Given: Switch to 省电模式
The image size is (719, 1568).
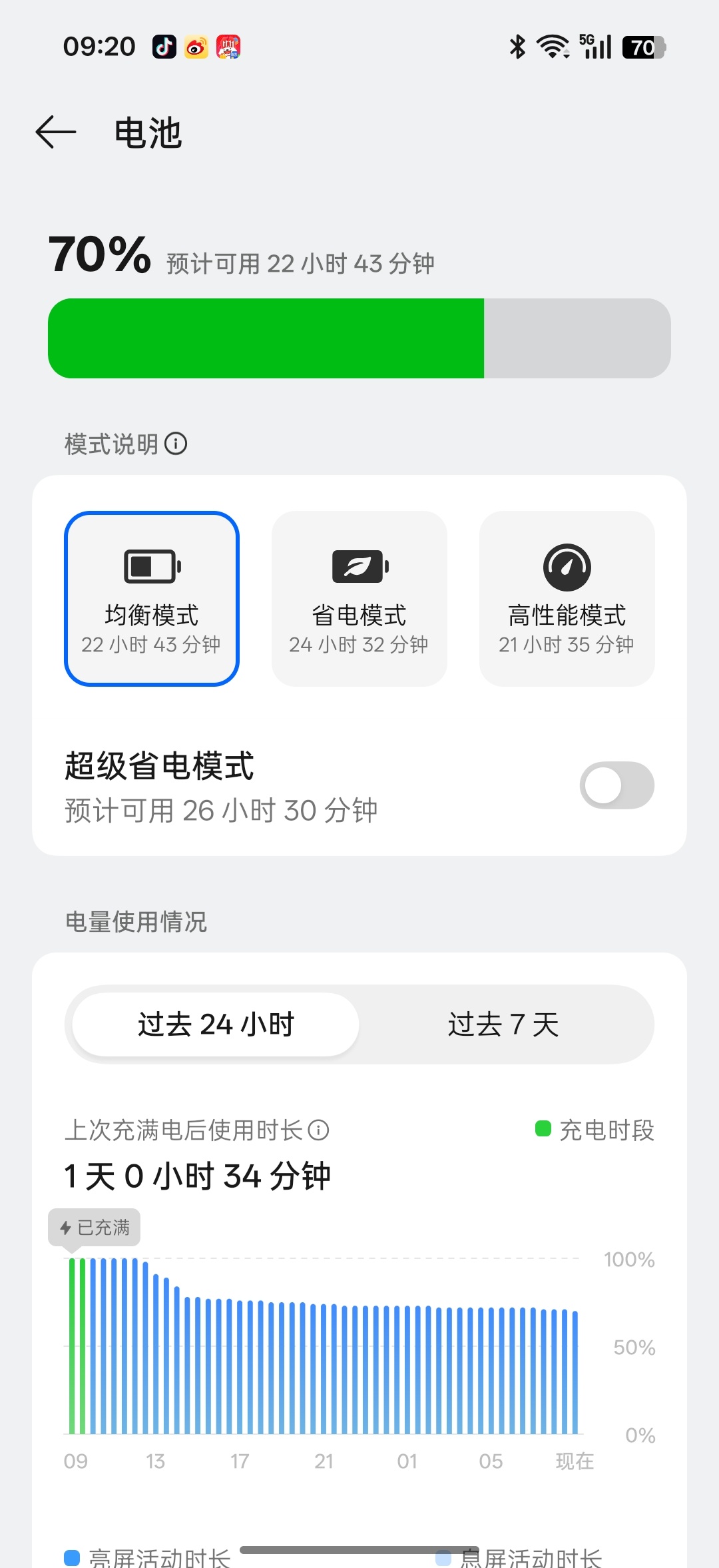Looking at the screenshot, I should pos(359,599).
